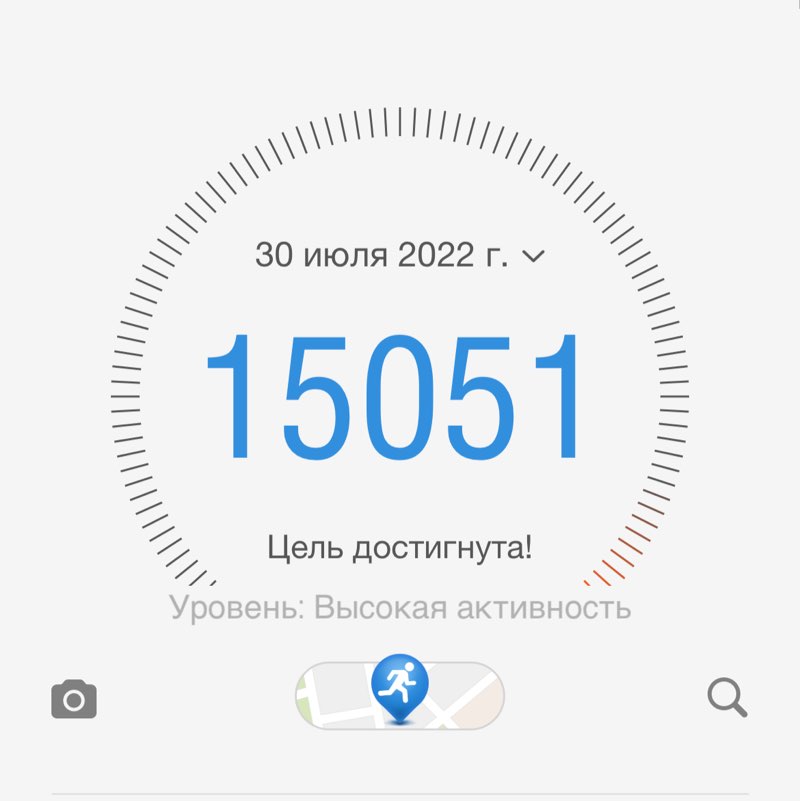Change the date via the down chevron
The image size is (800, 801).
pyautogui.click(x=532, y=256)
